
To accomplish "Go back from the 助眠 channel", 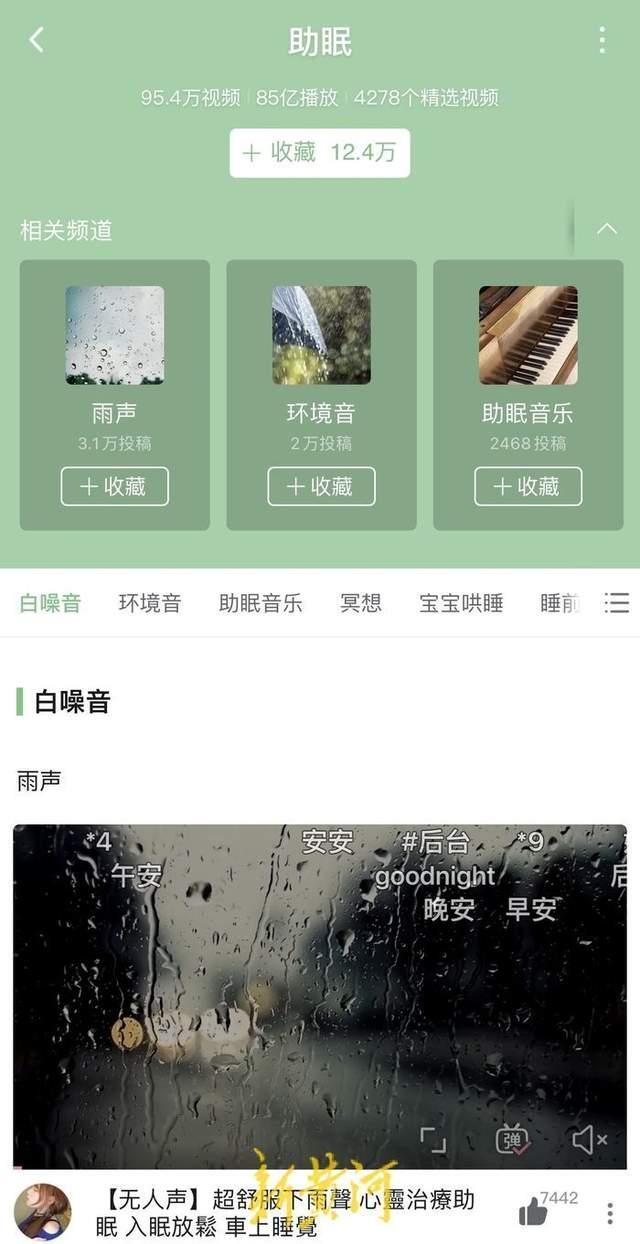I will click(37, 40).
